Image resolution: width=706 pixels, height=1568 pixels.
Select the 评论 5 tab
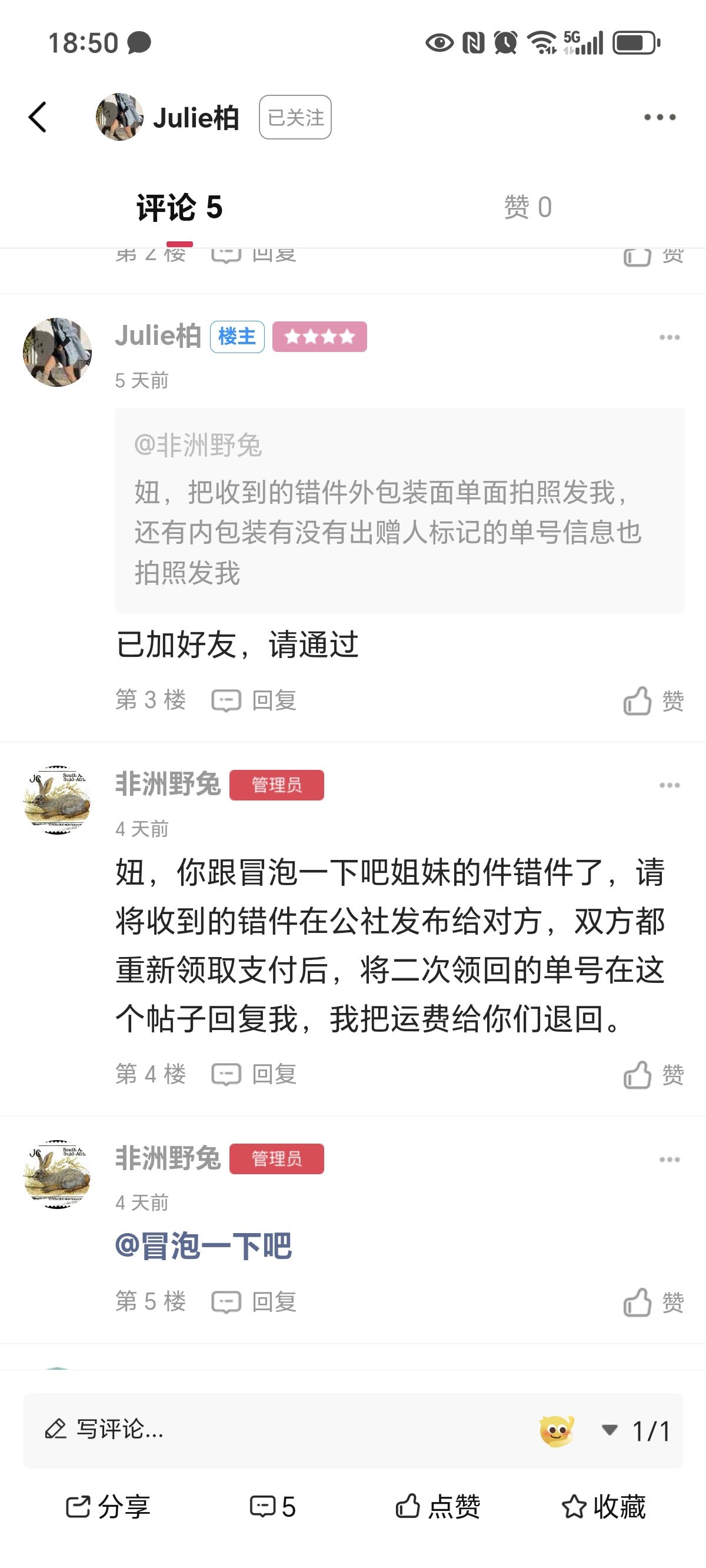pyautogui.click(x=179, y=207)
